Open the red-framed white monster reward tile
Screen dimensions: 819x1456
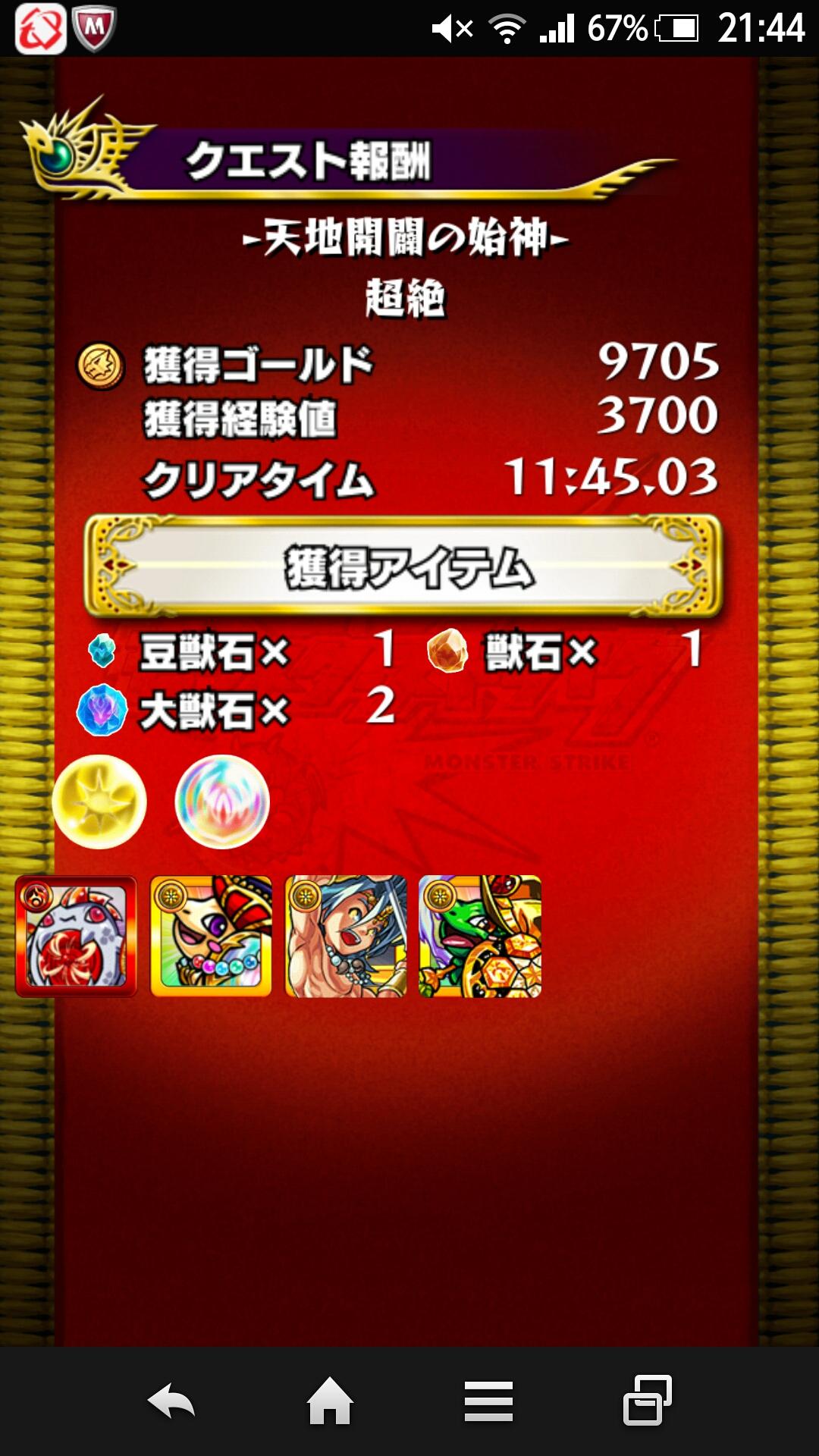[x=76, y=937]
